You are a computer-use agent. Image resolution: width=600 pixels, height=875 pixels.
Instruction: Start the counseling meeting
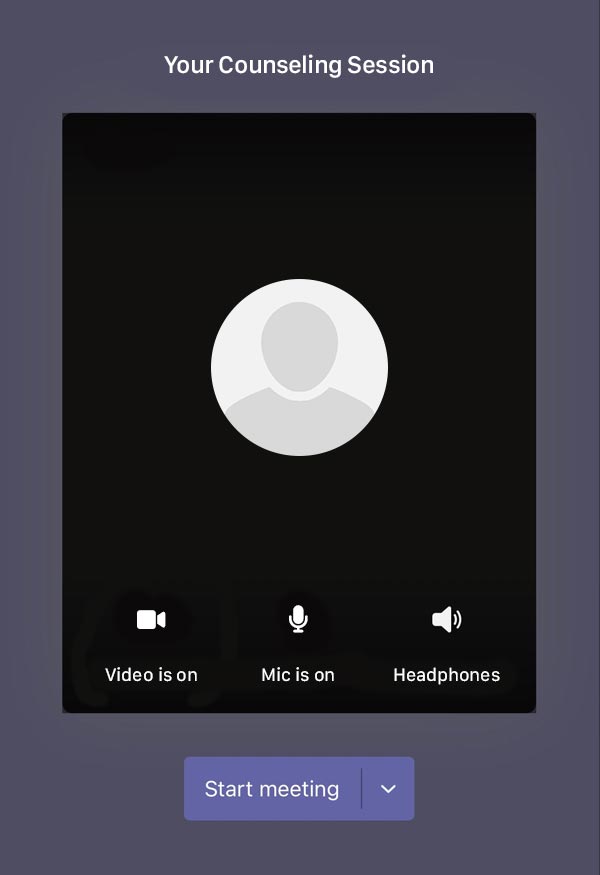[272, 789]
